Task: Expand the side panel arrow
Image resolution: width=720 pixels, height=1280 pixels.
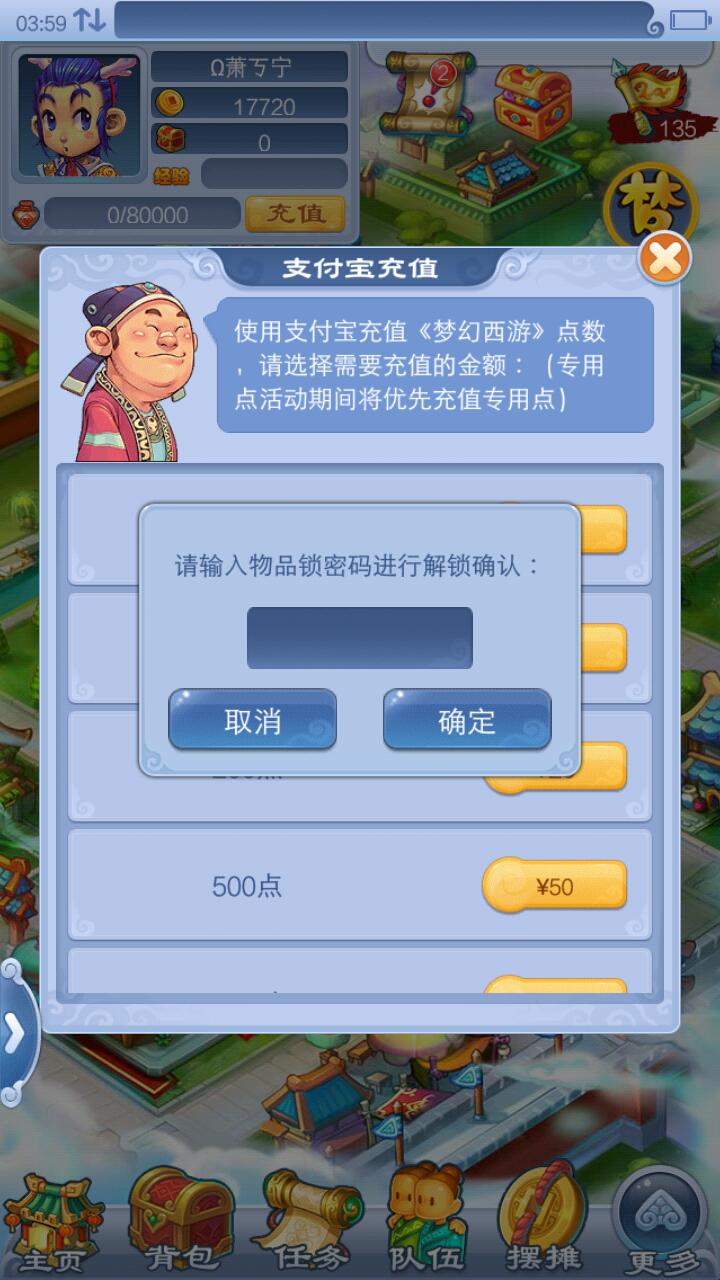Action: (14, 1033)
